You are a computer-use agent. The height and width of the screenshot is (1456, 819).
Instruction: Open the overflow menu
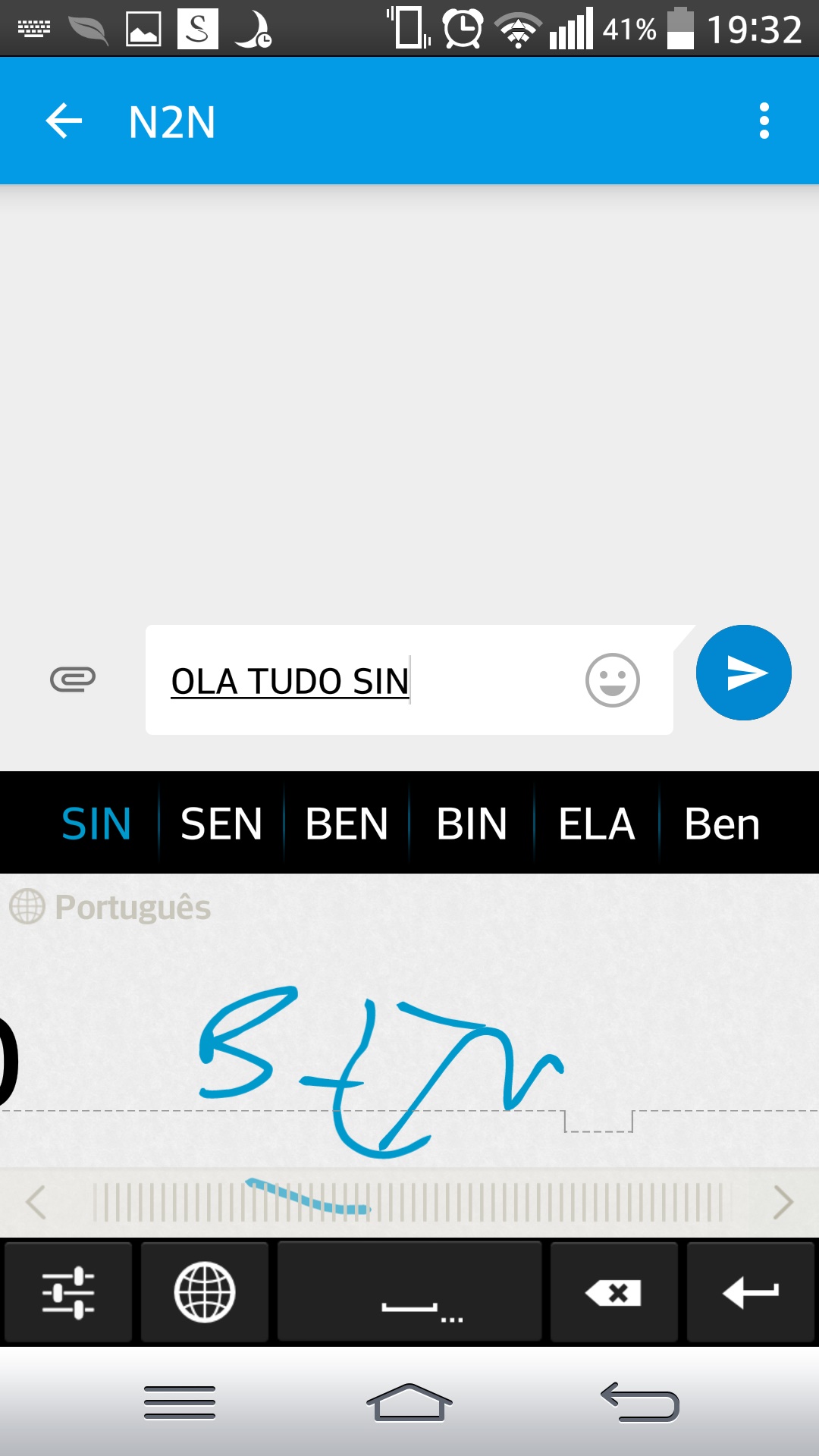pyautogui.click(x=764, y=121)
